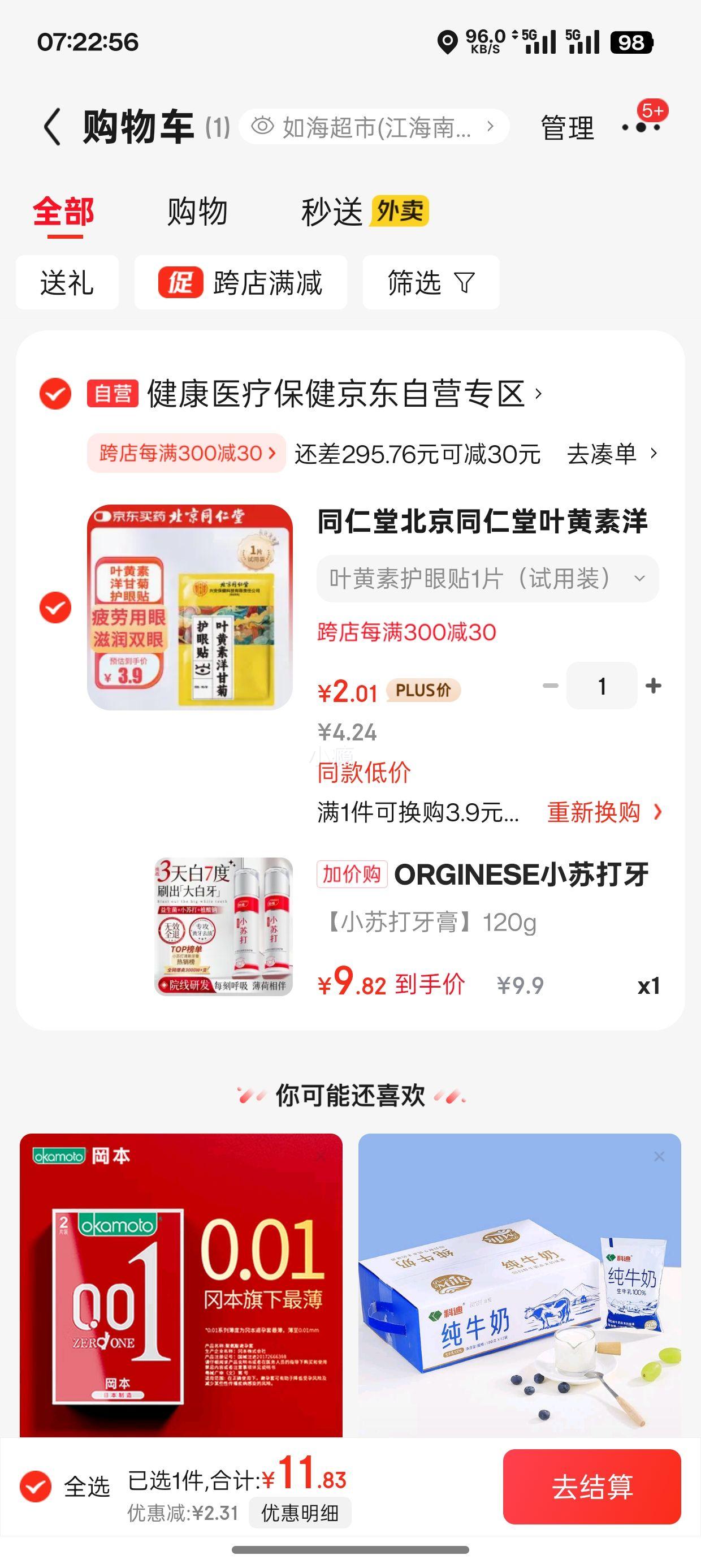Tap 重新换购 to rechoose the add-on
Screen dimensions: 701x1568
604,812
